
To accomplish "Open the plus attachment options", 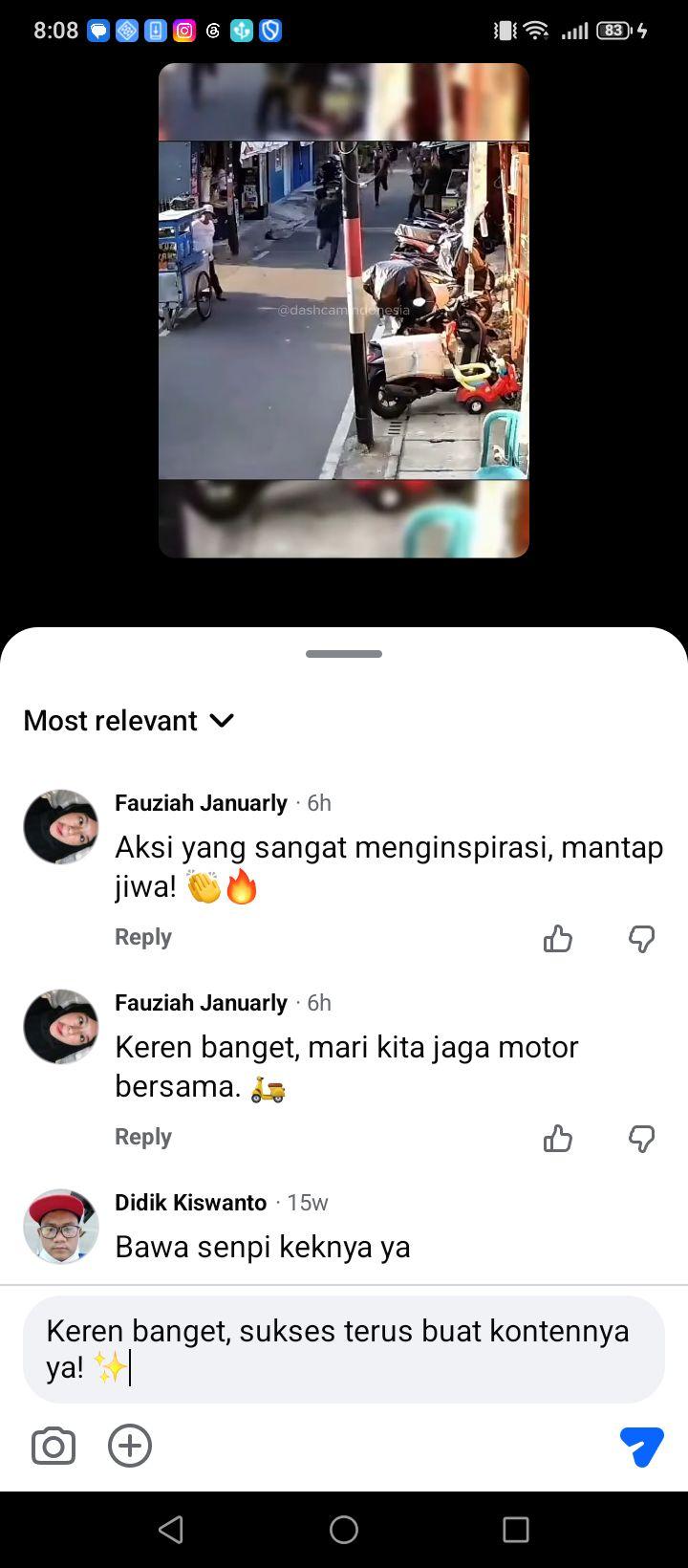I will click(130, 1446).
